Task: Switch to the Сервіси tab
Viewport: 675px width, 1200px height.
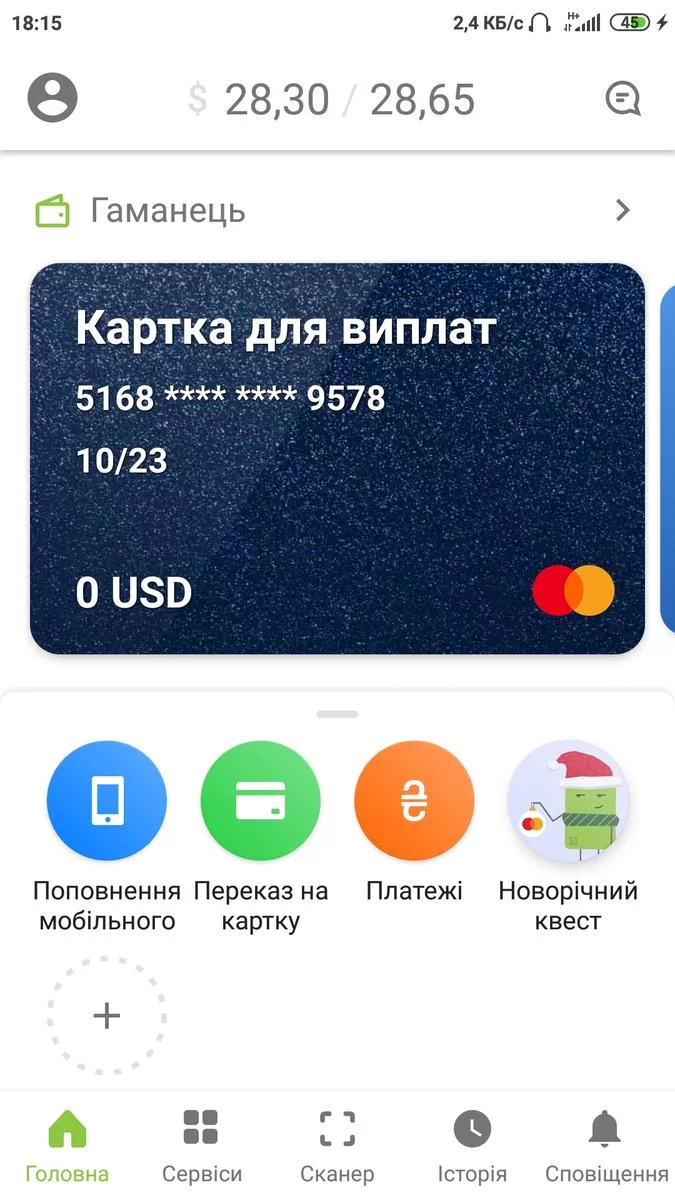Action: point(201,1145)
